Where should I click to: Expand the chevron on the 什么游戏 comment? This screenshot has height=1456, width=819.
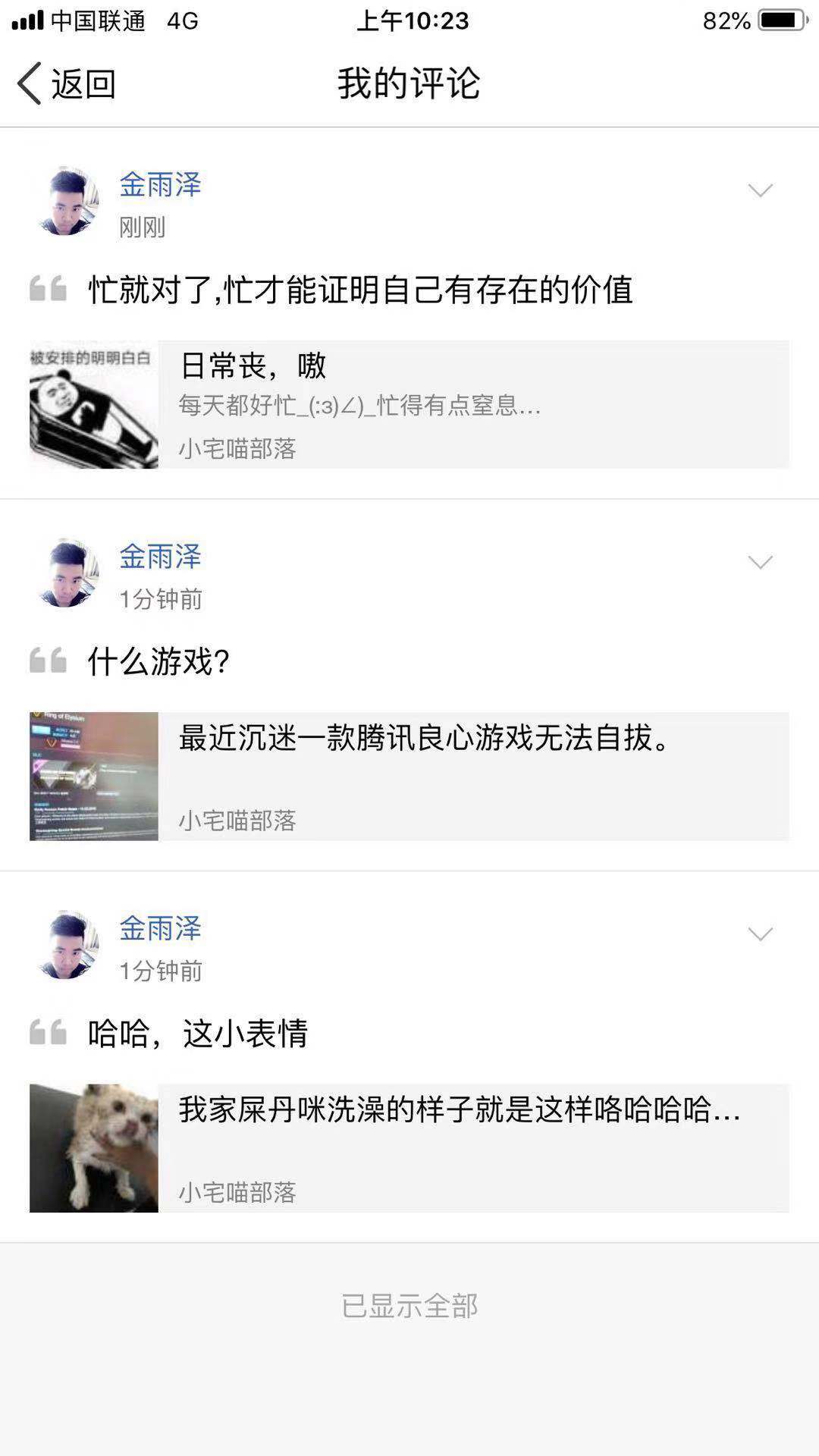(760, 562)
